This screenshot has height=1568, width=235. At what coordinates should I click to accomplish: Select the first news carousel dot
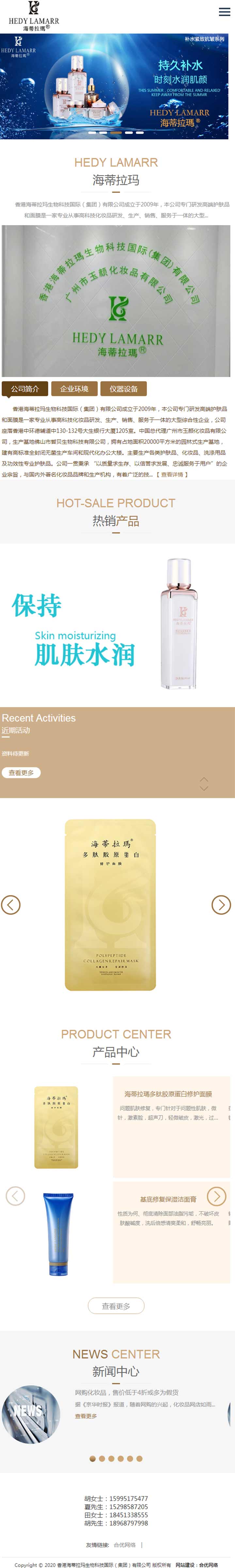93,1459
